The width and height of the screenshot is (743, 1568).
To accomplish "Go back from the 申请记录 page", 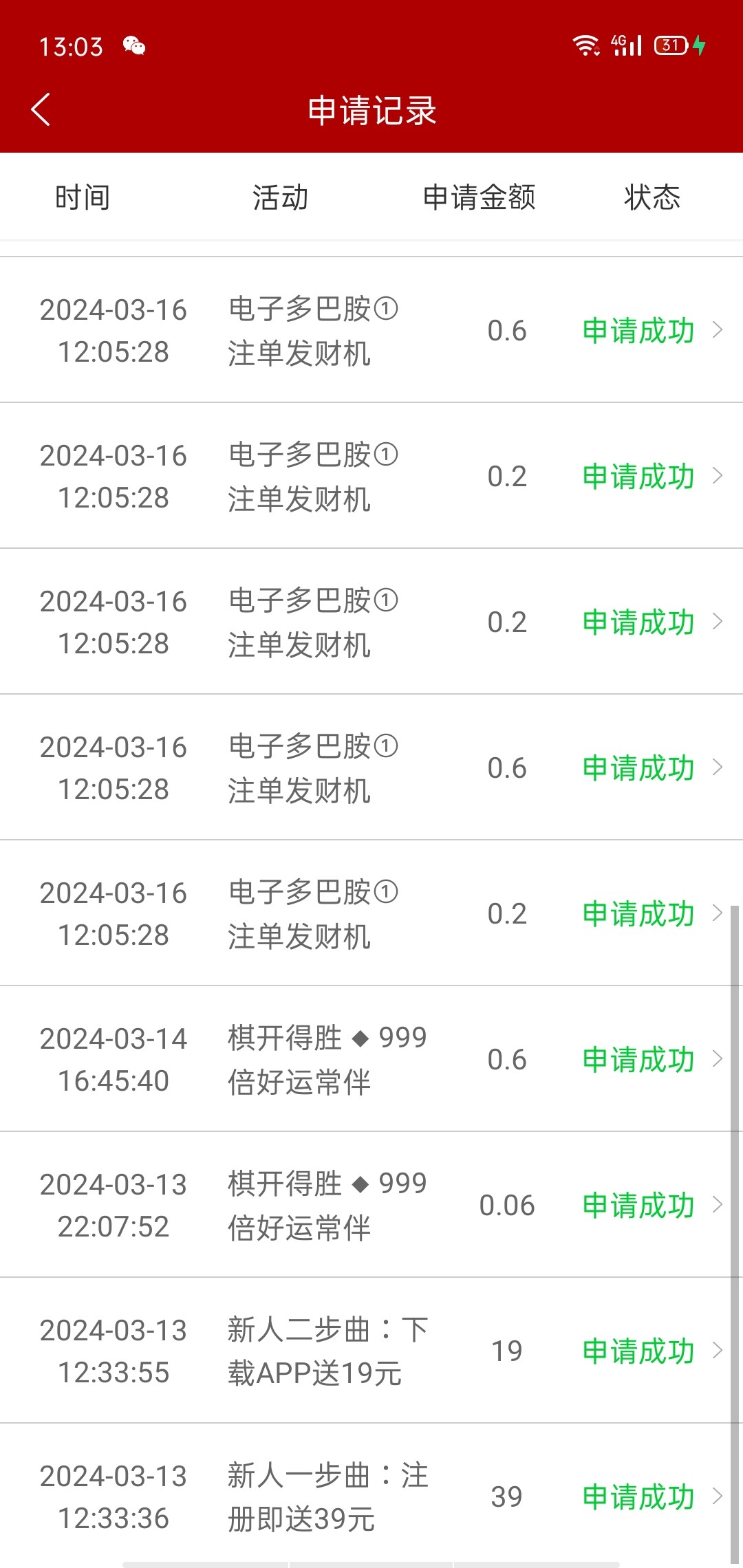I will pyautogui.click(x=41, y=110).
